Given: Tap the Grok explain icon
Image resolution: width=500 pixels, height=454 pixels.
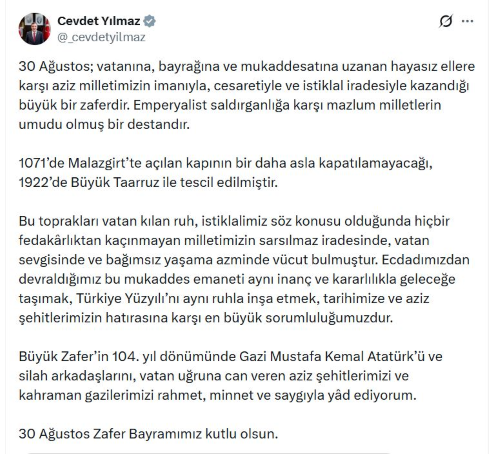Looking at the screenshot, I should (x=446, y=21).
